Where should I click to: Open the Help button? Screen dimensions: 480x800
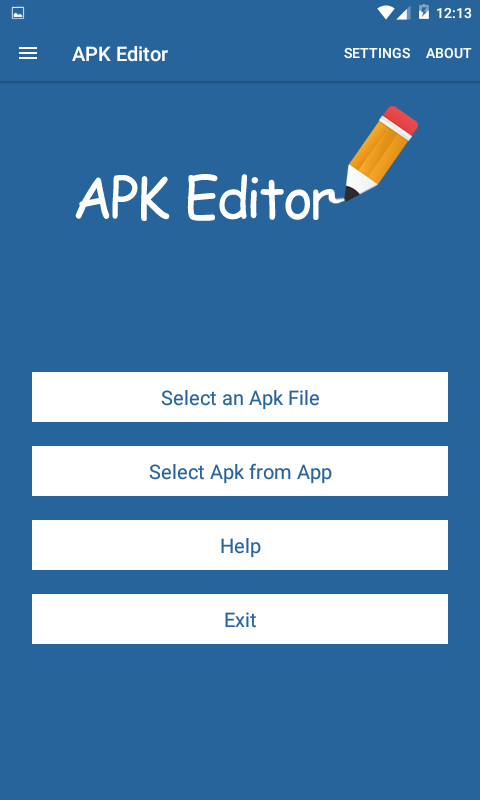pos(240,545)
